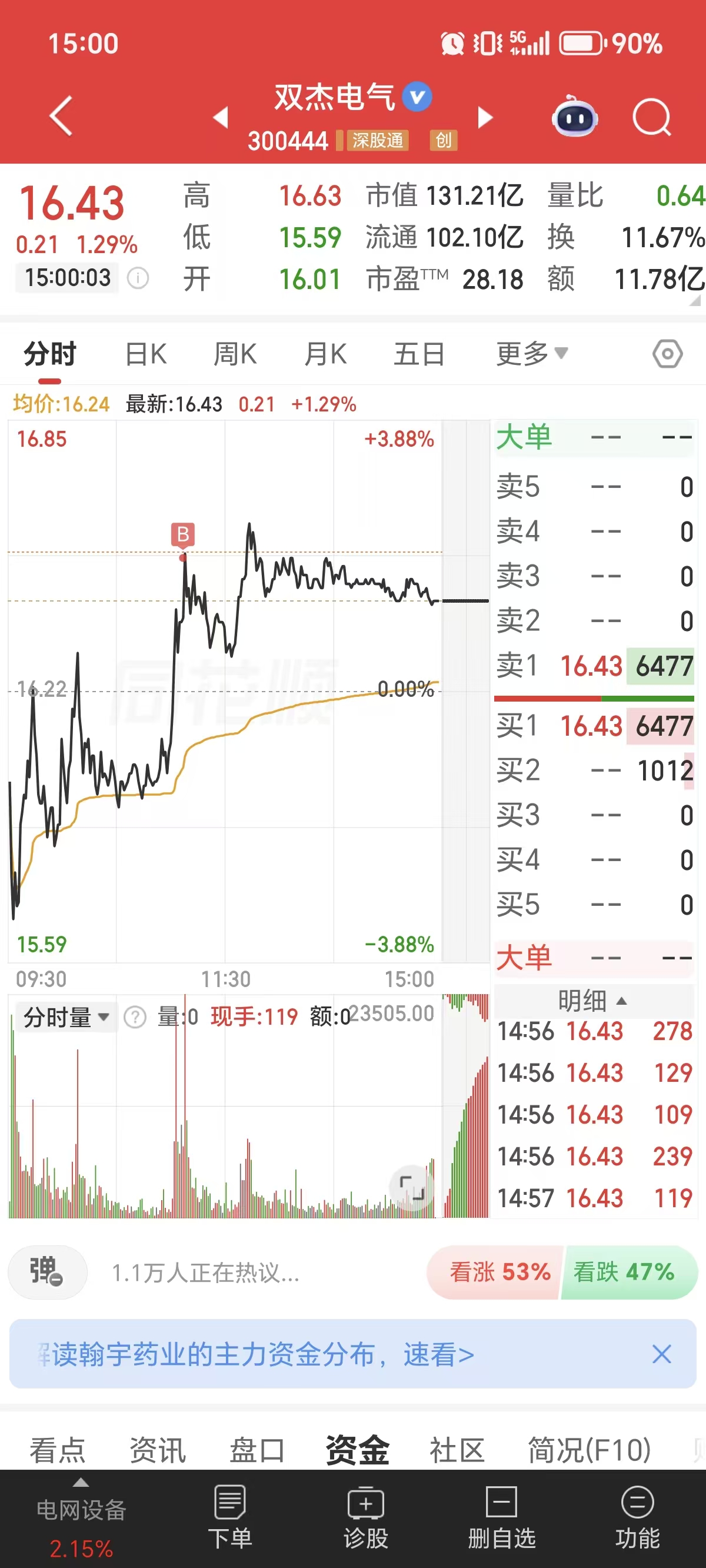Screen dimensions: 706x1568
Task: Open the robot assistant icon
Action: click(x=574, y=115)
